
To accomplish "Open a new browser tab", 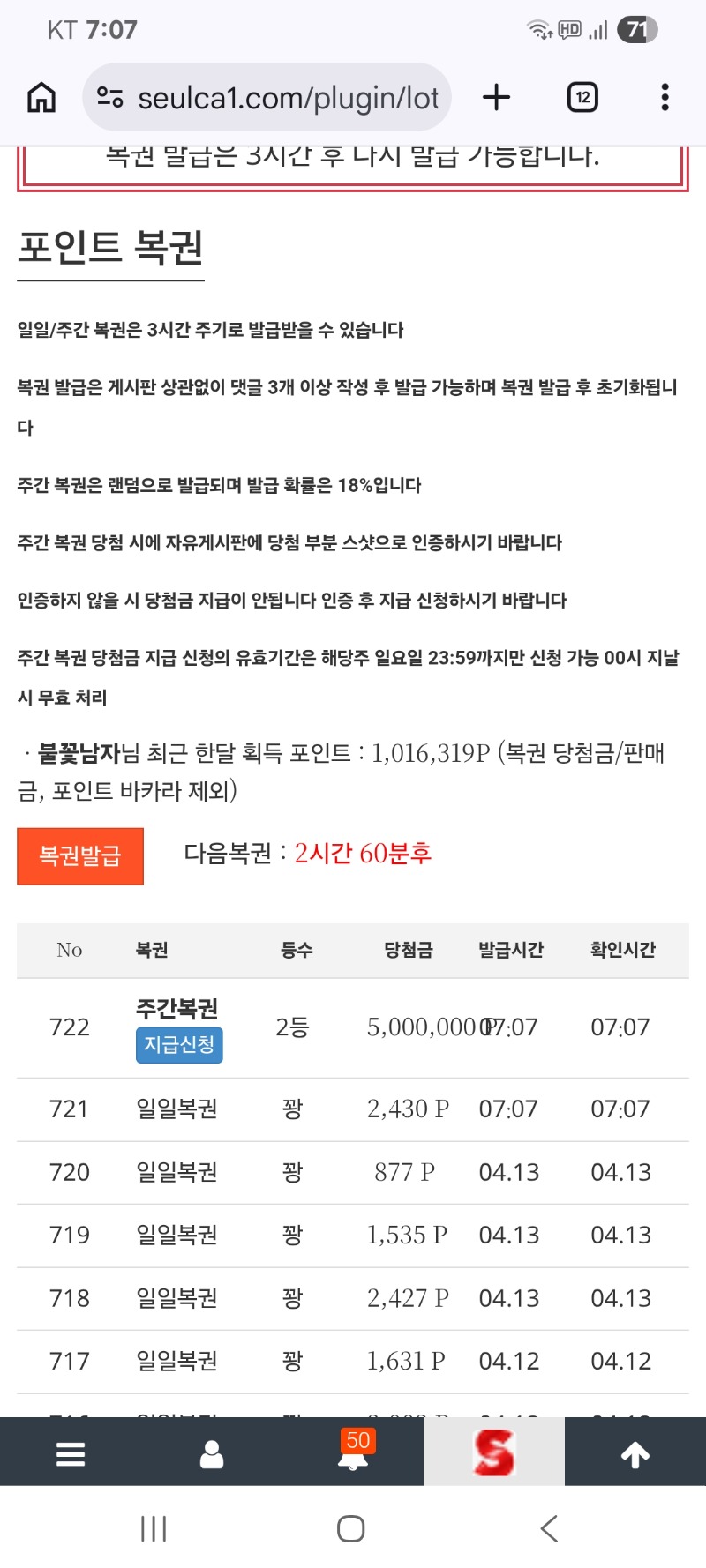I will tap(497, 97).
